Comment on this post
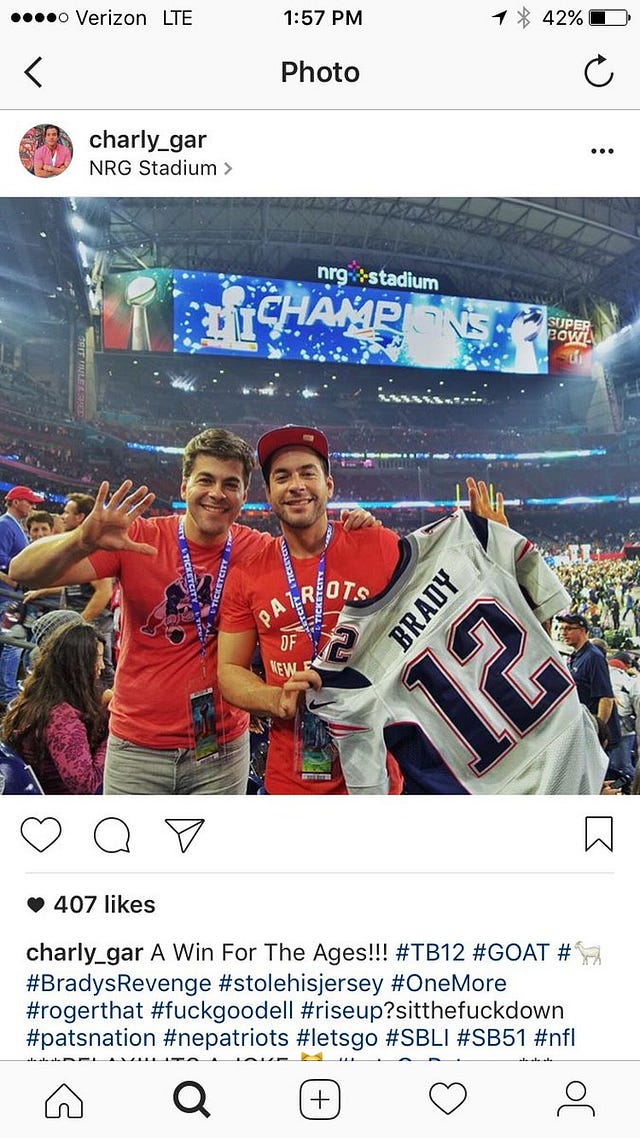 tap(112, 834)
